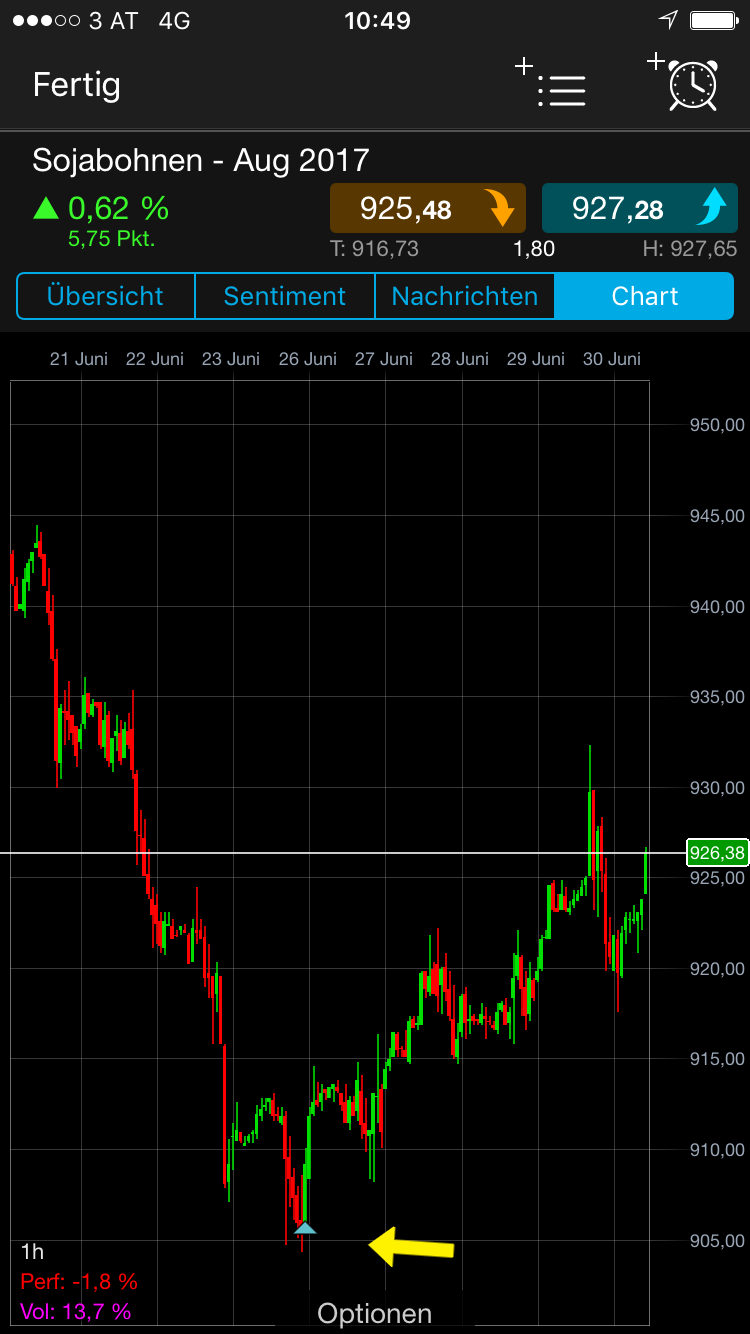The image size is (750, 1334).
Task: Switch to the Sentiment tab
Action: pos(284,296)
